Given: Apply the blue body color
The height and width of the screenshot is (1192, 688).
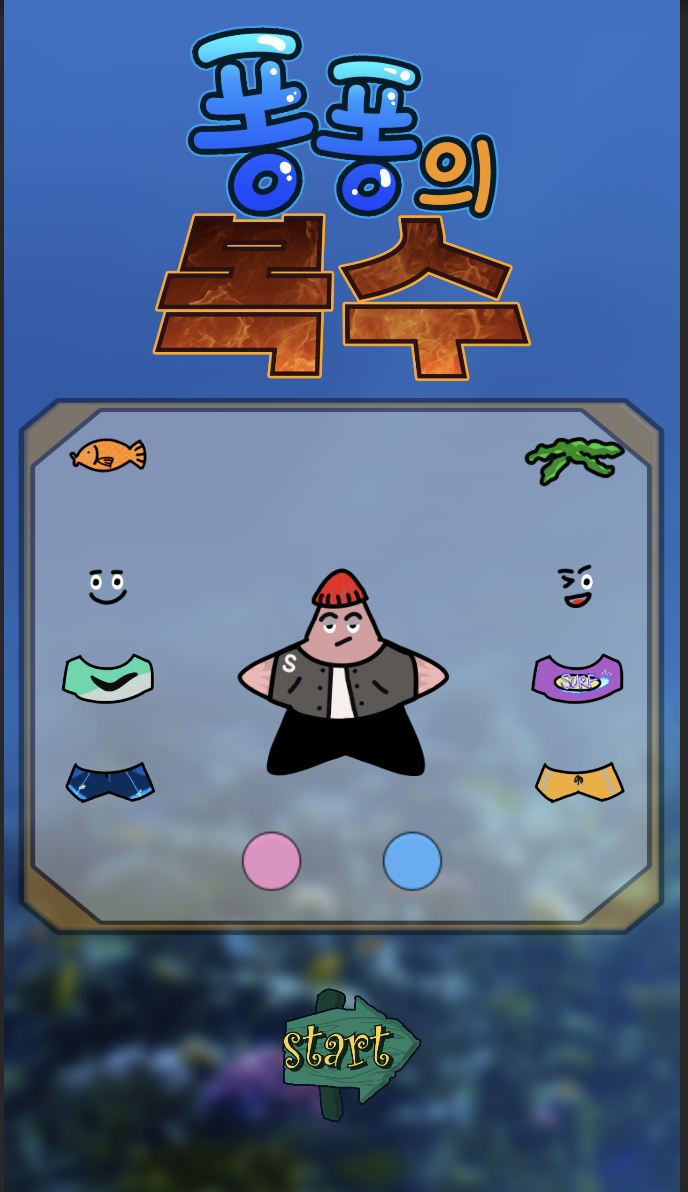Looking at the screenshot, I should (x=412, y=861).
